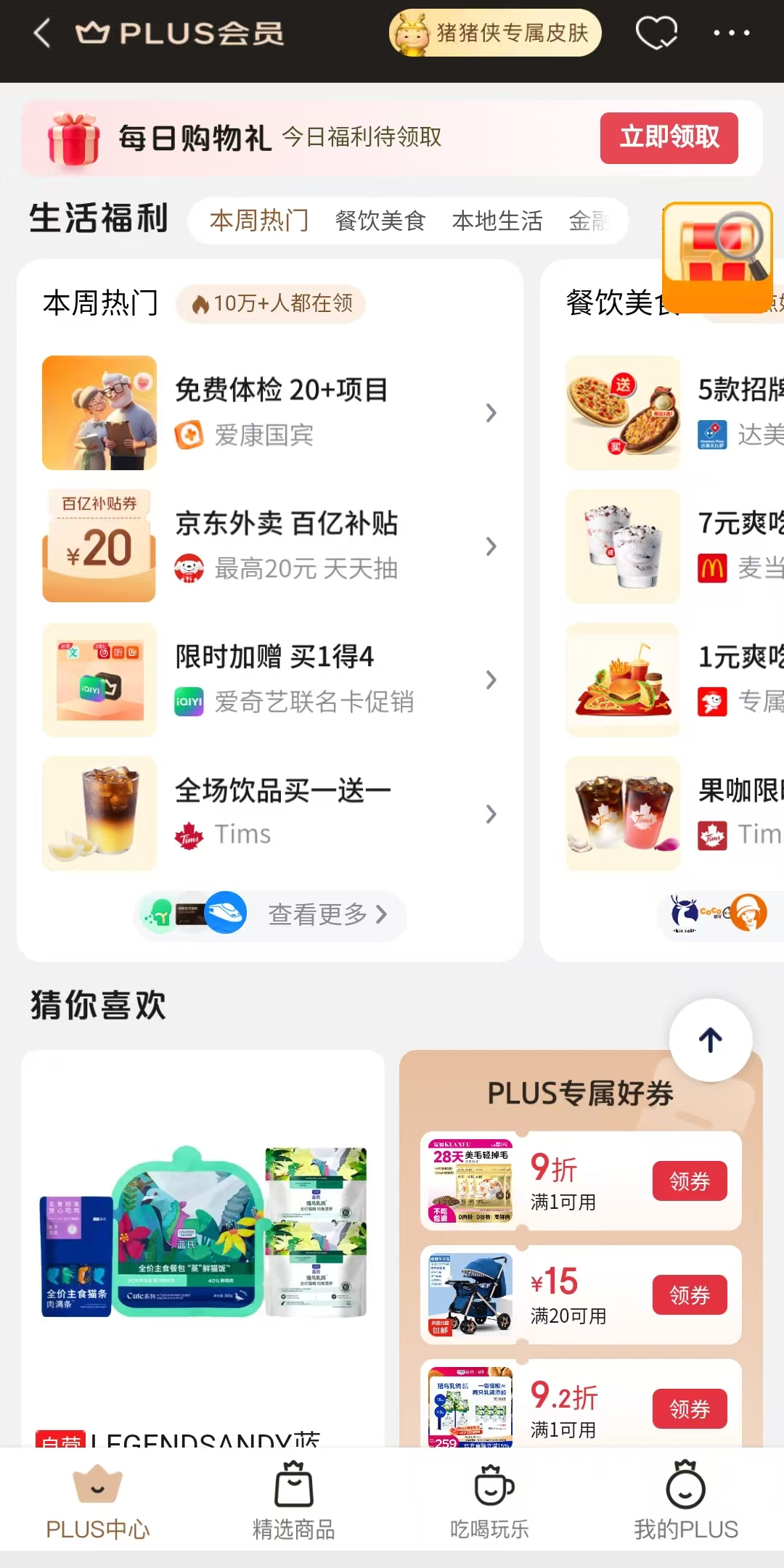Claim the 9折 coupon with 领券 button
784x1568 pixels.
[x=689, y=1181]
